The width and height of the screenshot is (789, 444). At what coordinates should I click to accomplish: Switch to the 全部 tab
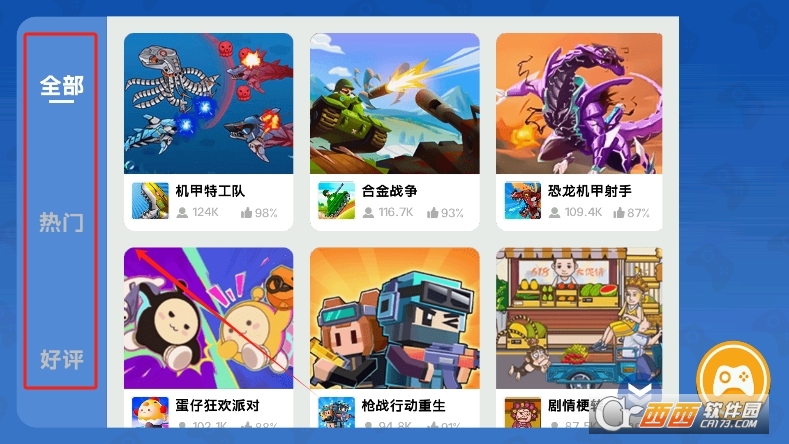tap(61, 86)
